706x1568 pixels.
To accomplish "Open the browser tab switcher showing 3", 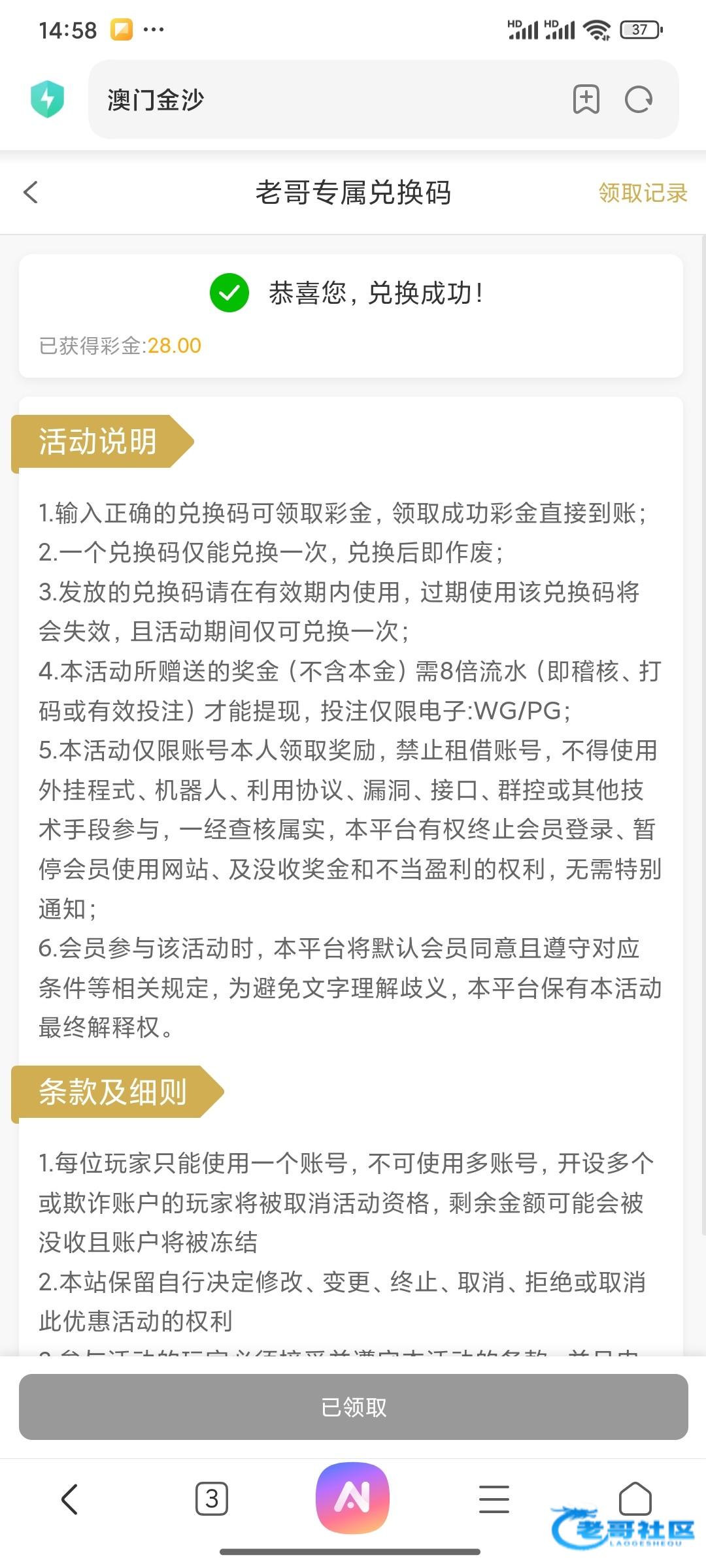I will [212, 1498].
